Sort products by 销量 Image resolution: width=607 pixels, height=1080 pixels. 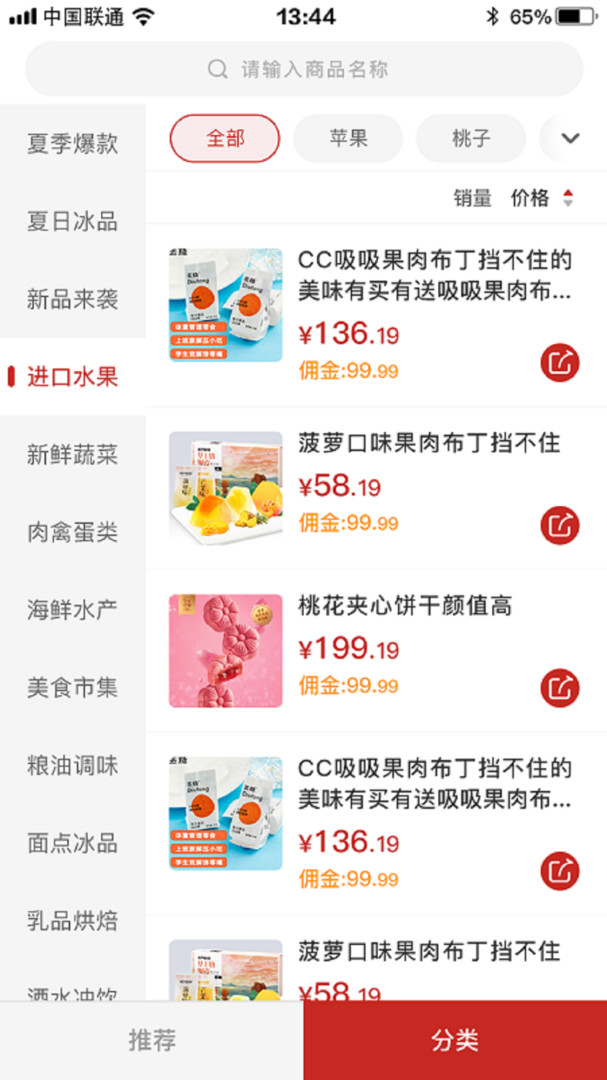473,198
